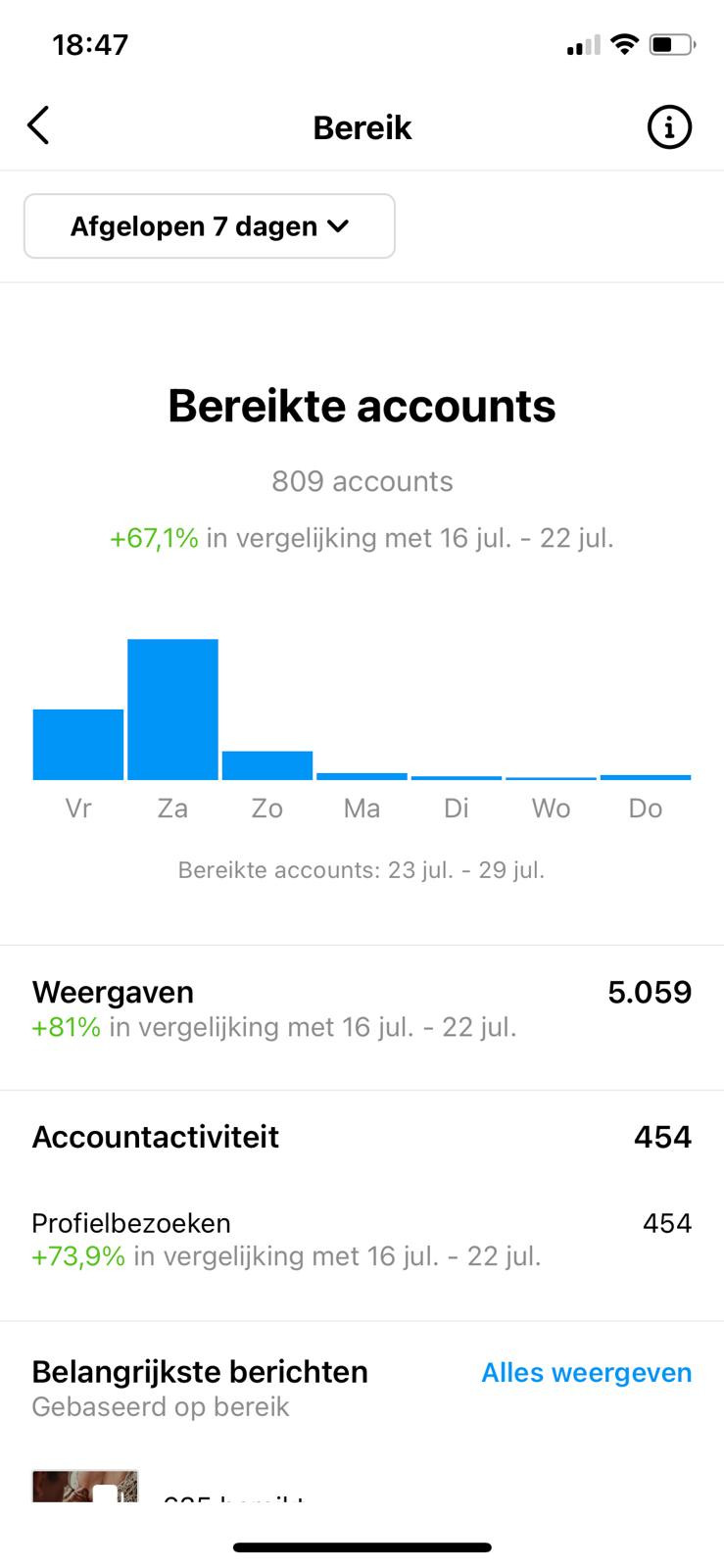
Task: Open the Afgelopen 7 dagen period dropdown
Action: coord(210,226)
